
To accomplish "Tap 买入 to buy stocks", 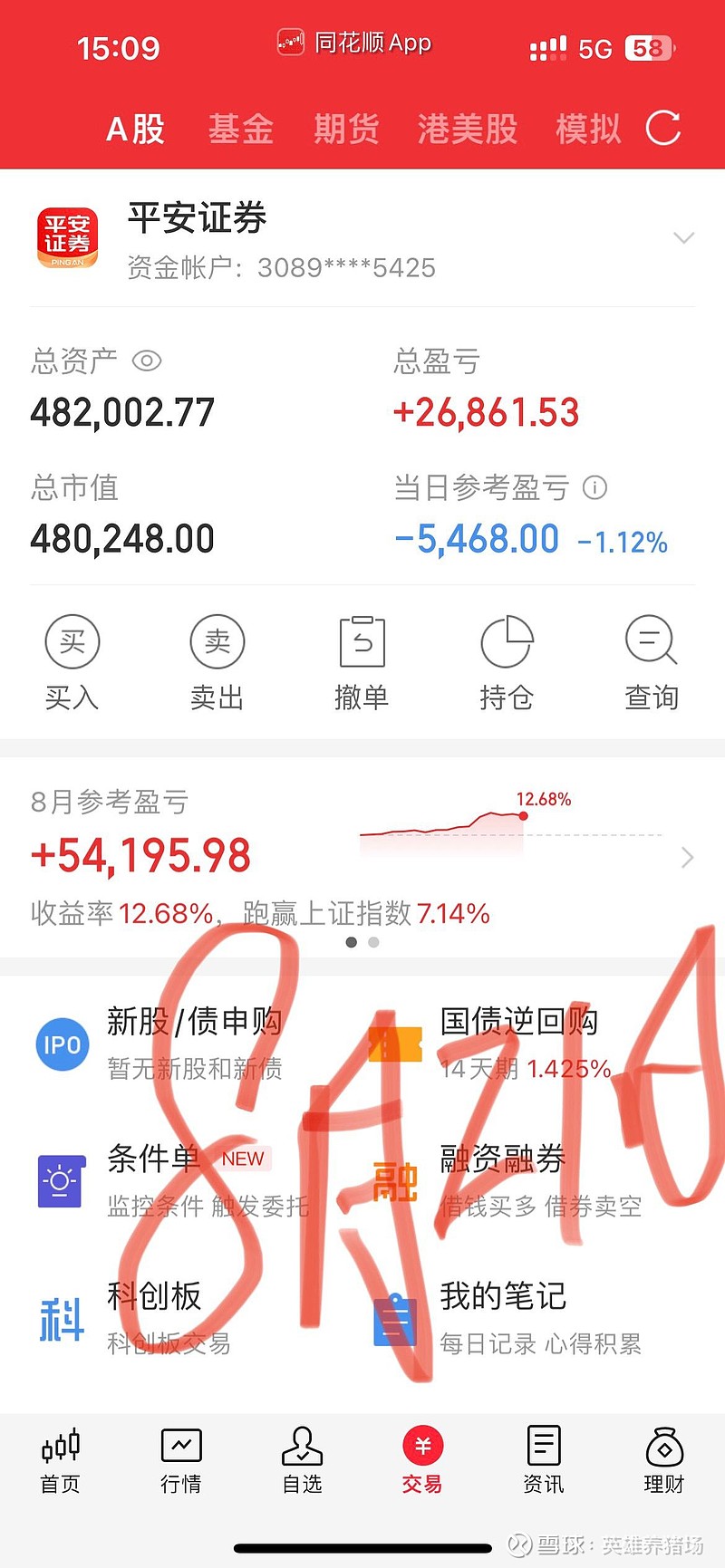I will (x=72, y=663).
